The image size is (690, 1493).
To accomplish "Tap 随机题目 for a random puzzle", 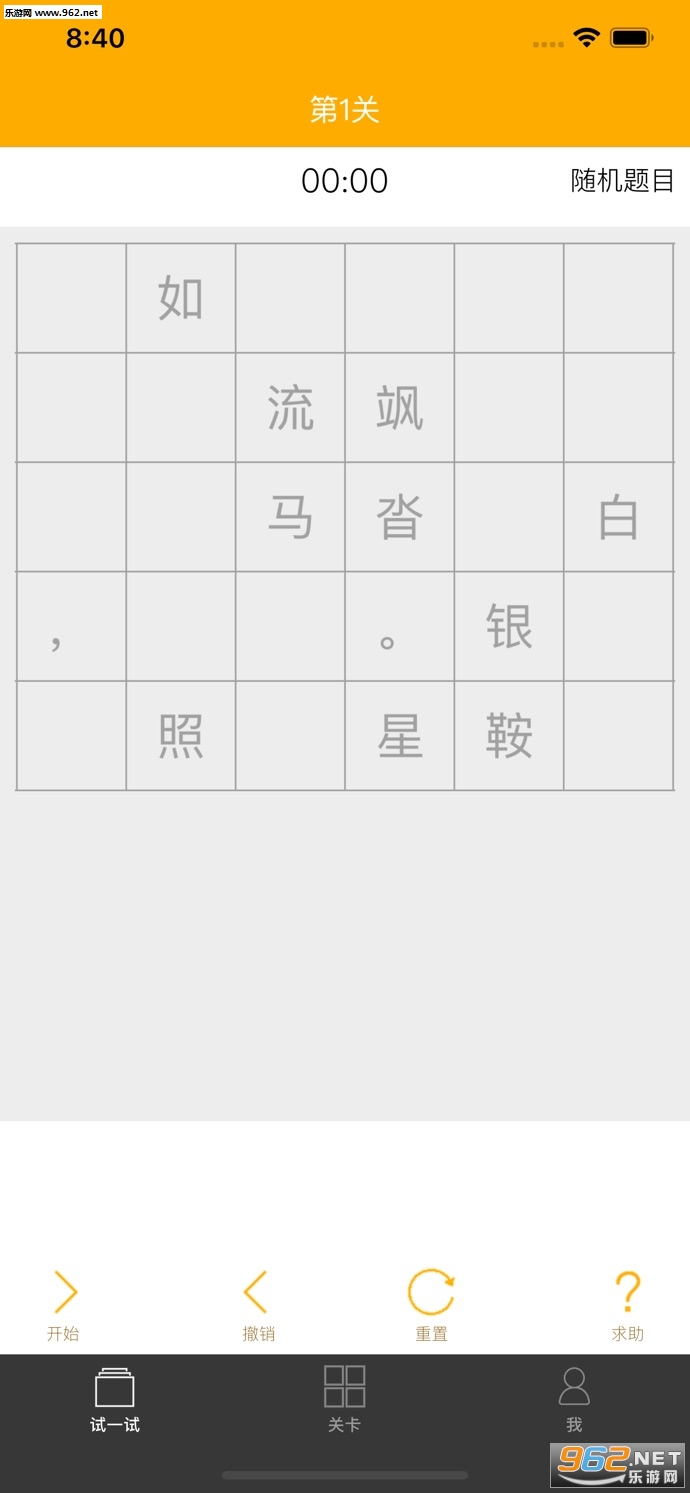I will (622, 181).
